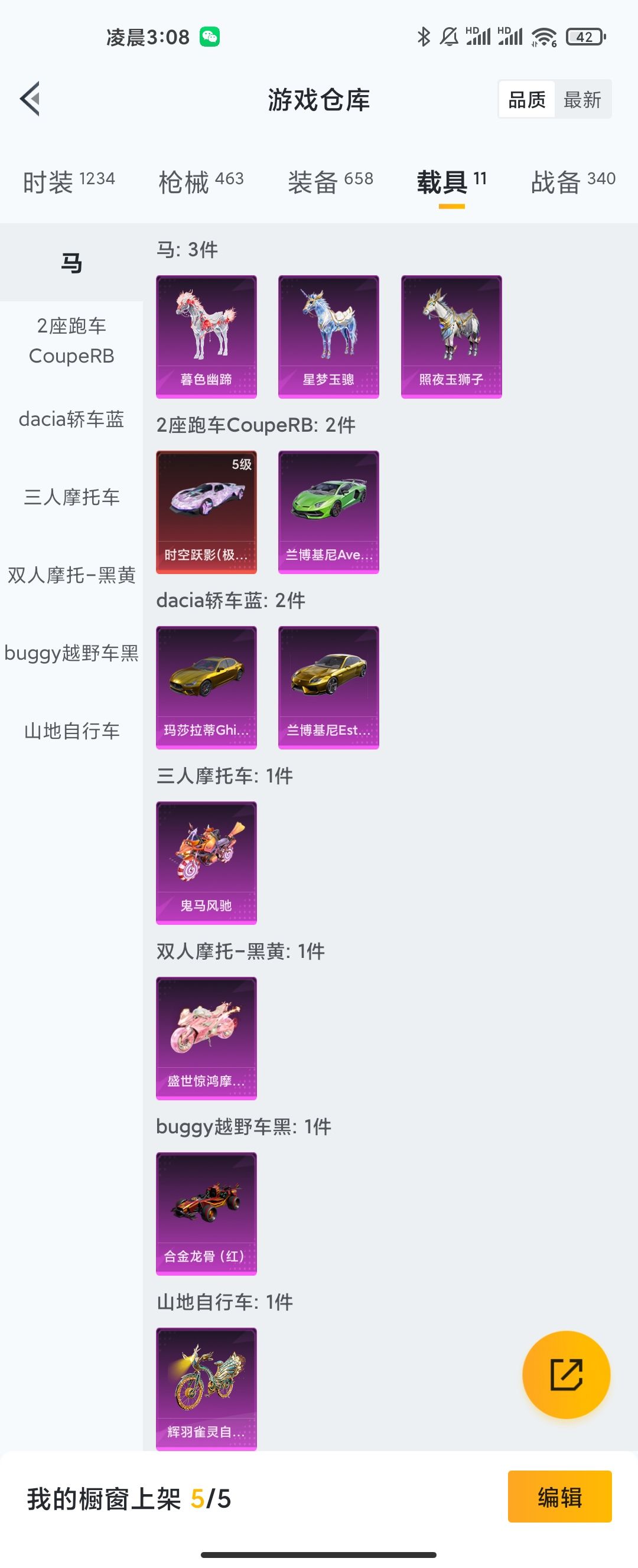Open the level 5 时空跃影 car

point(206,511)
